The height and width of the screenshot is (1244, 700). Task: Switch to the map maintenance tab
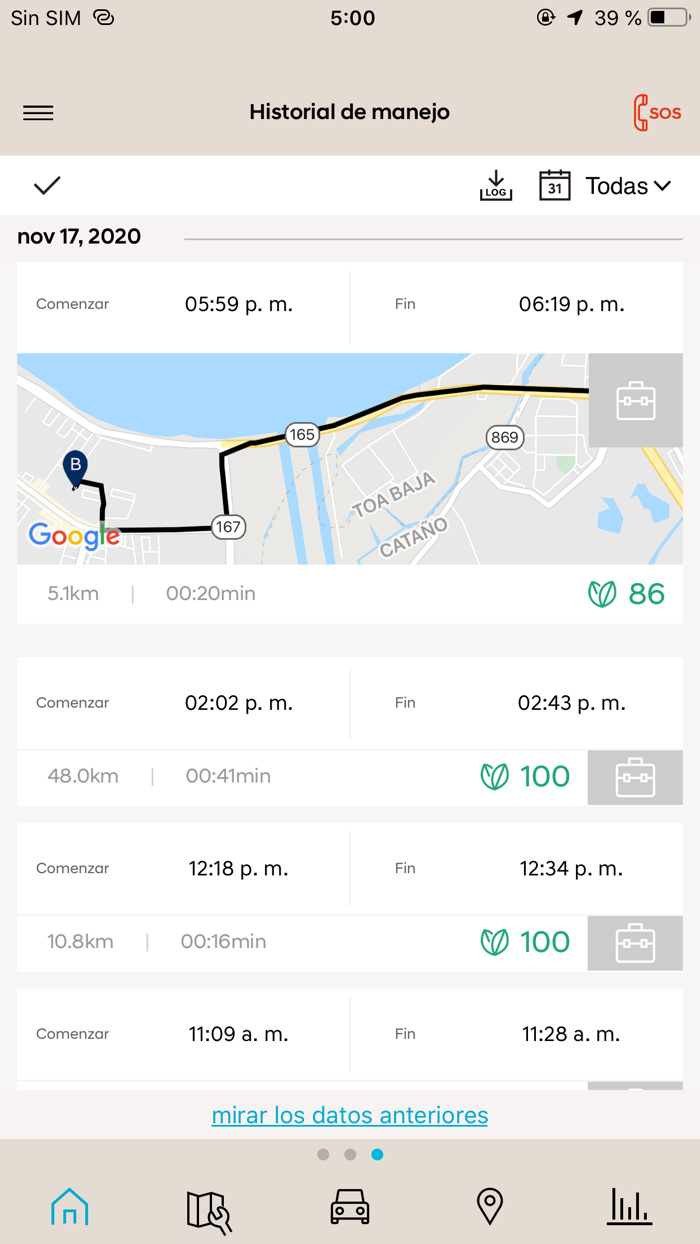pyautogui.click(x=209, y=1209)
